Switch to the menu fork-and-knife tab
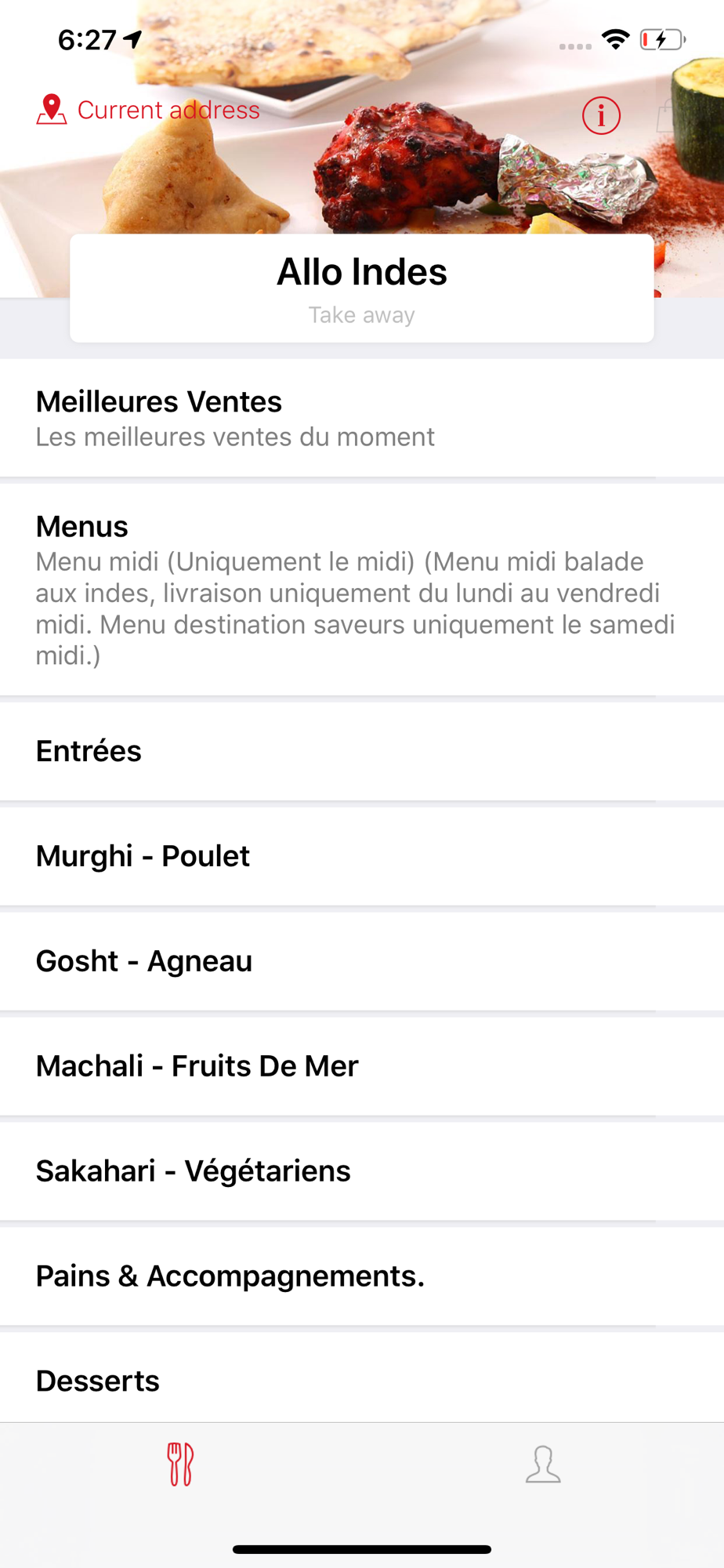Viewport: 724px width, 1568px height. [x=181, y=1465]
